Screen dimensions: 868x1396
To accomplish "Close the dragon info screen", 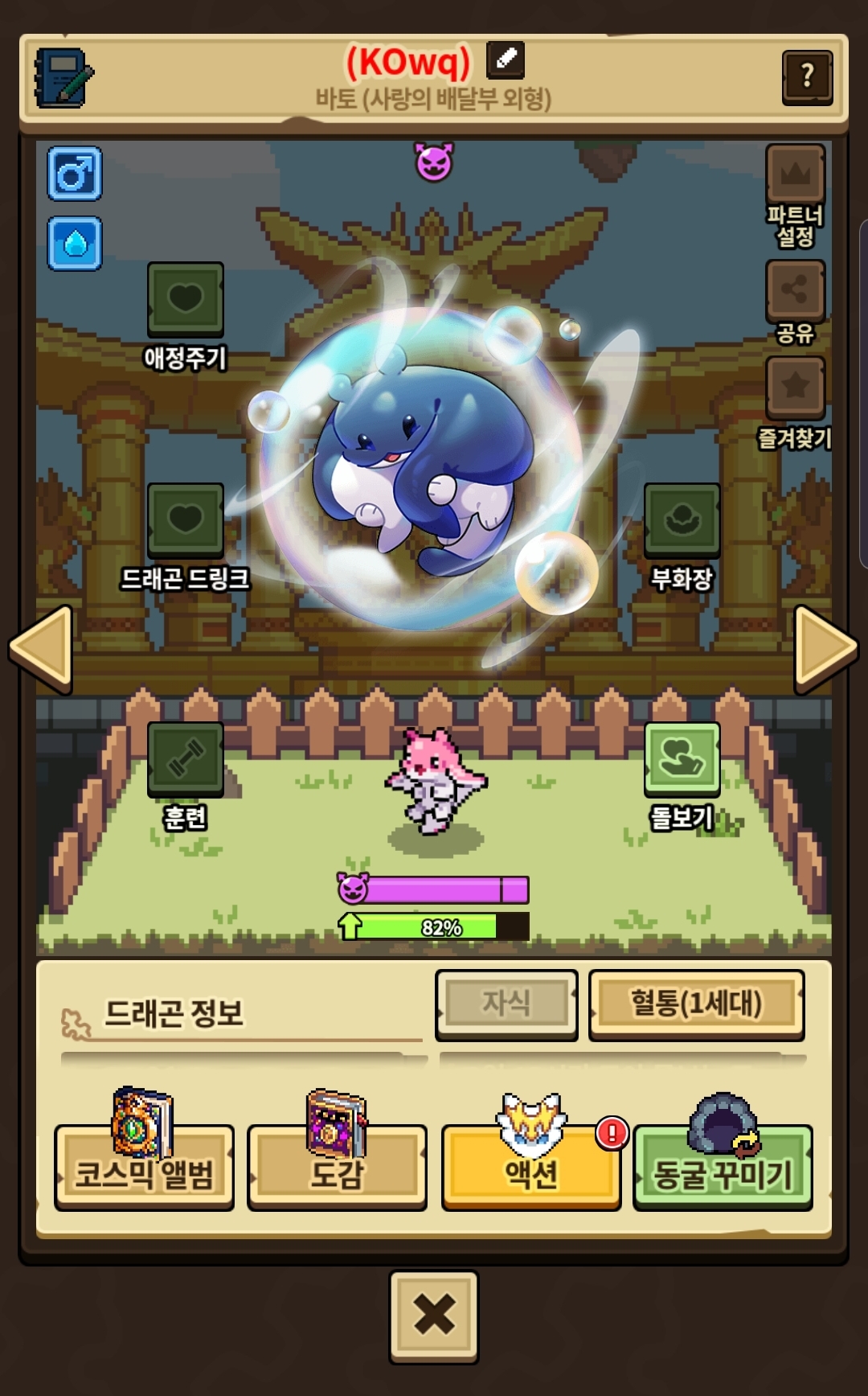I will (x=434, y=1316).
